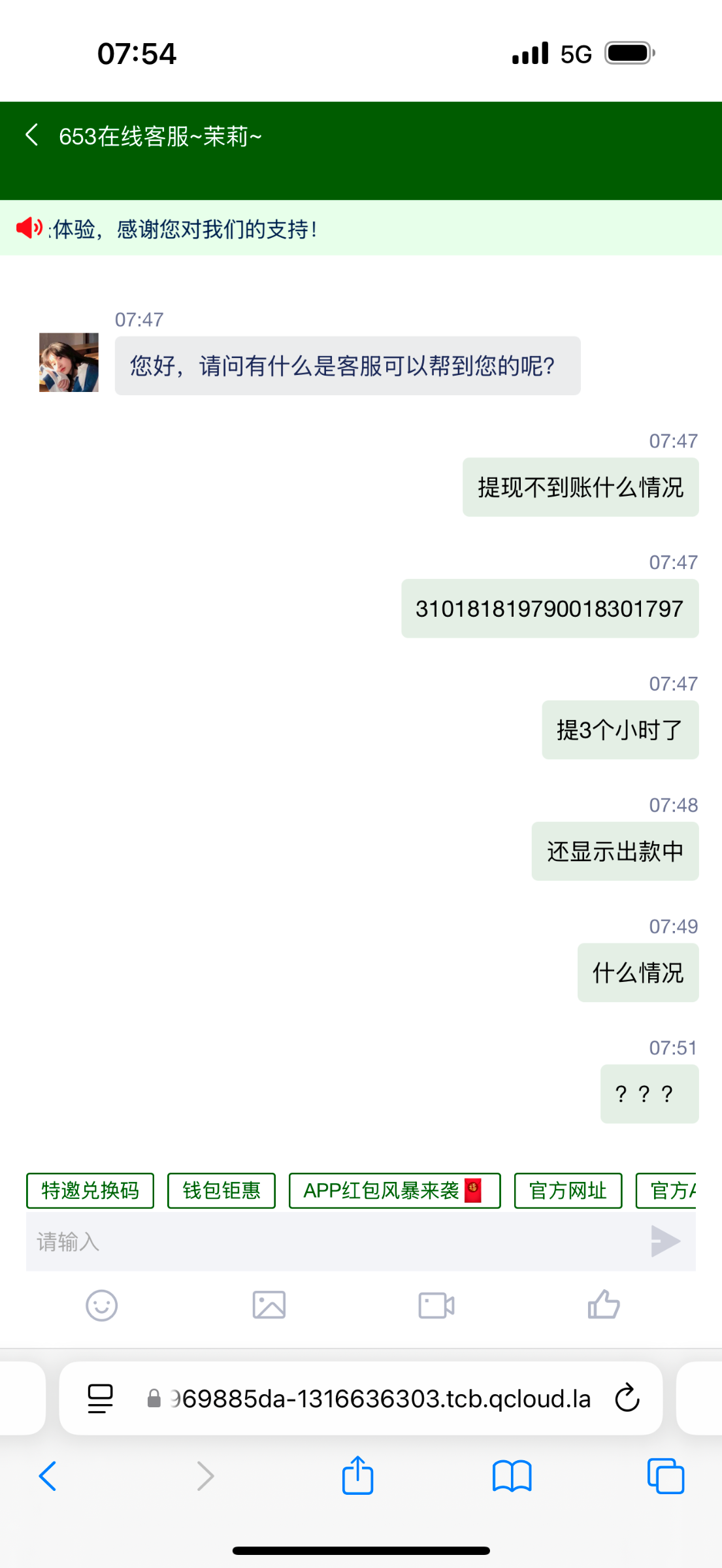Viewport: 722px width, 1568px height.
Task: Attach an image to the chat
Action: click(269, 1305)
